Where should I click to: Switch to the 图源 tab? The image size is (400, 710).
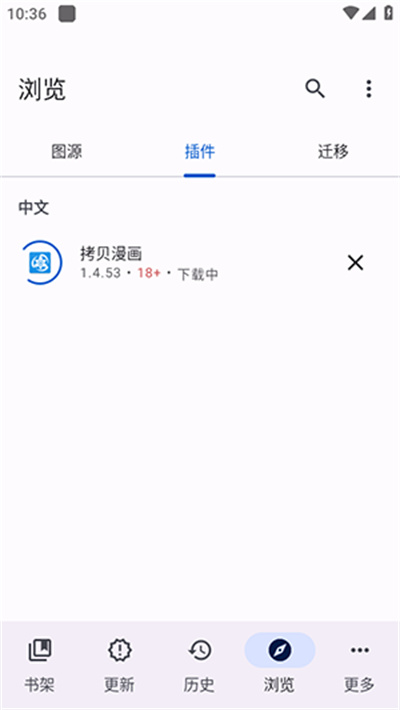(67, 152)
